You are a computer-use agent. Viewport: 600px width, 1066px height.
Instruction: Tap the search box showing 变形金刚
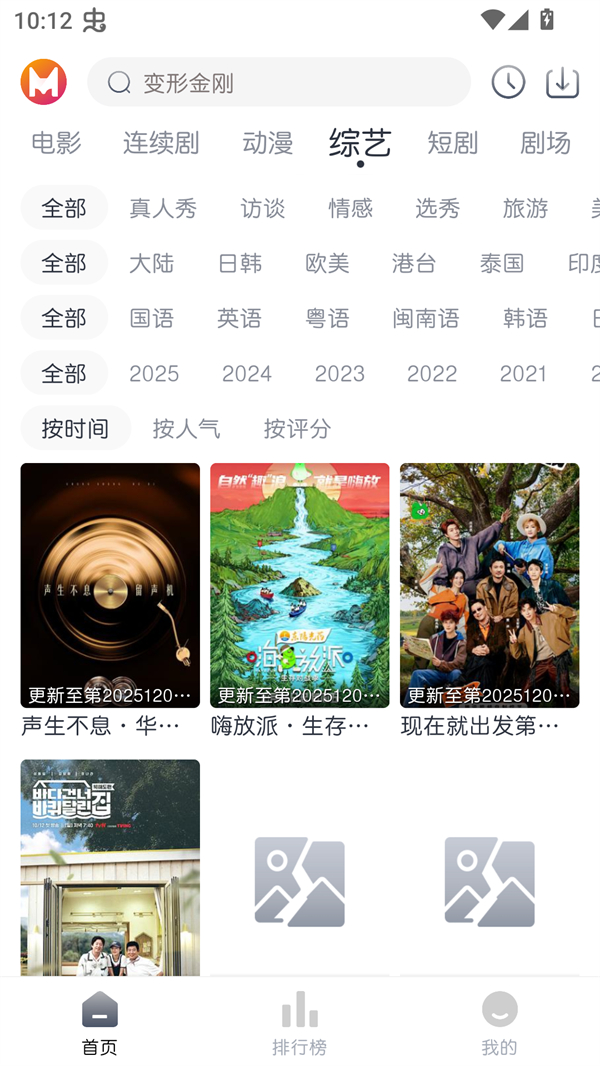click(x=278, y=82)
